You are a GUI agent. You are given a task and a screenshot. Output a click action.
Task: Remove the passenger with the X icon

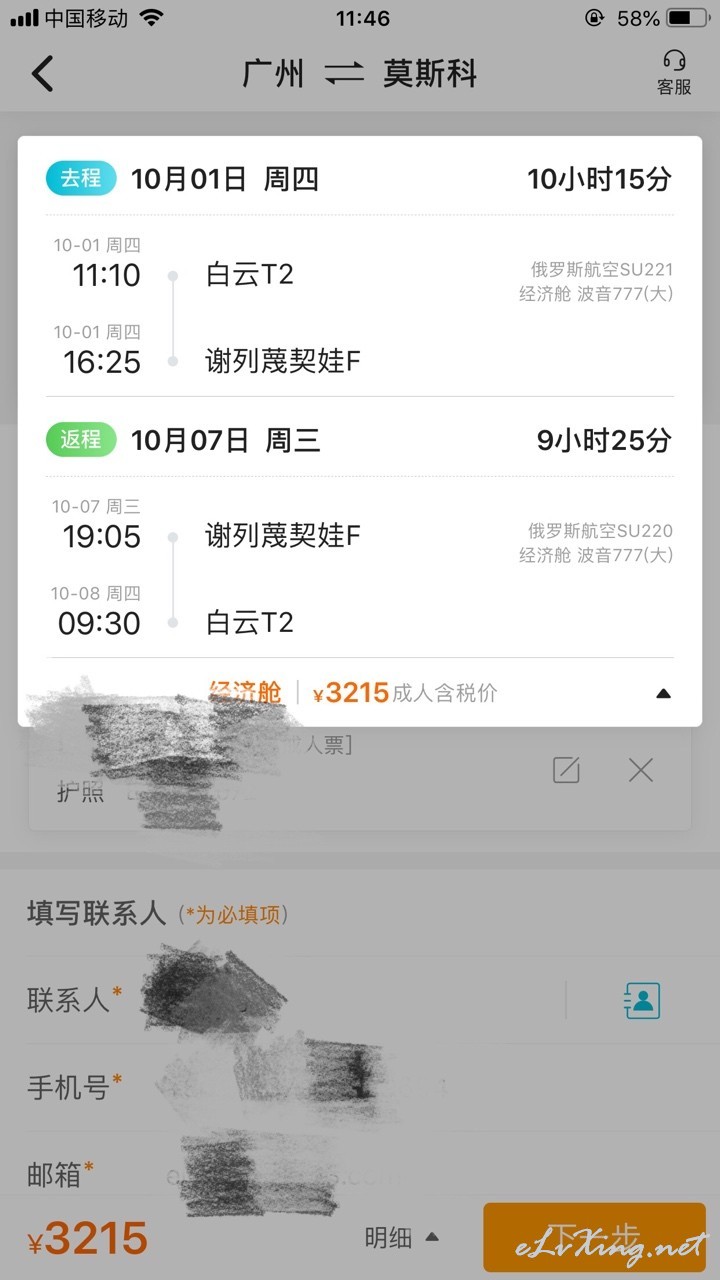[x=641, y=769]
